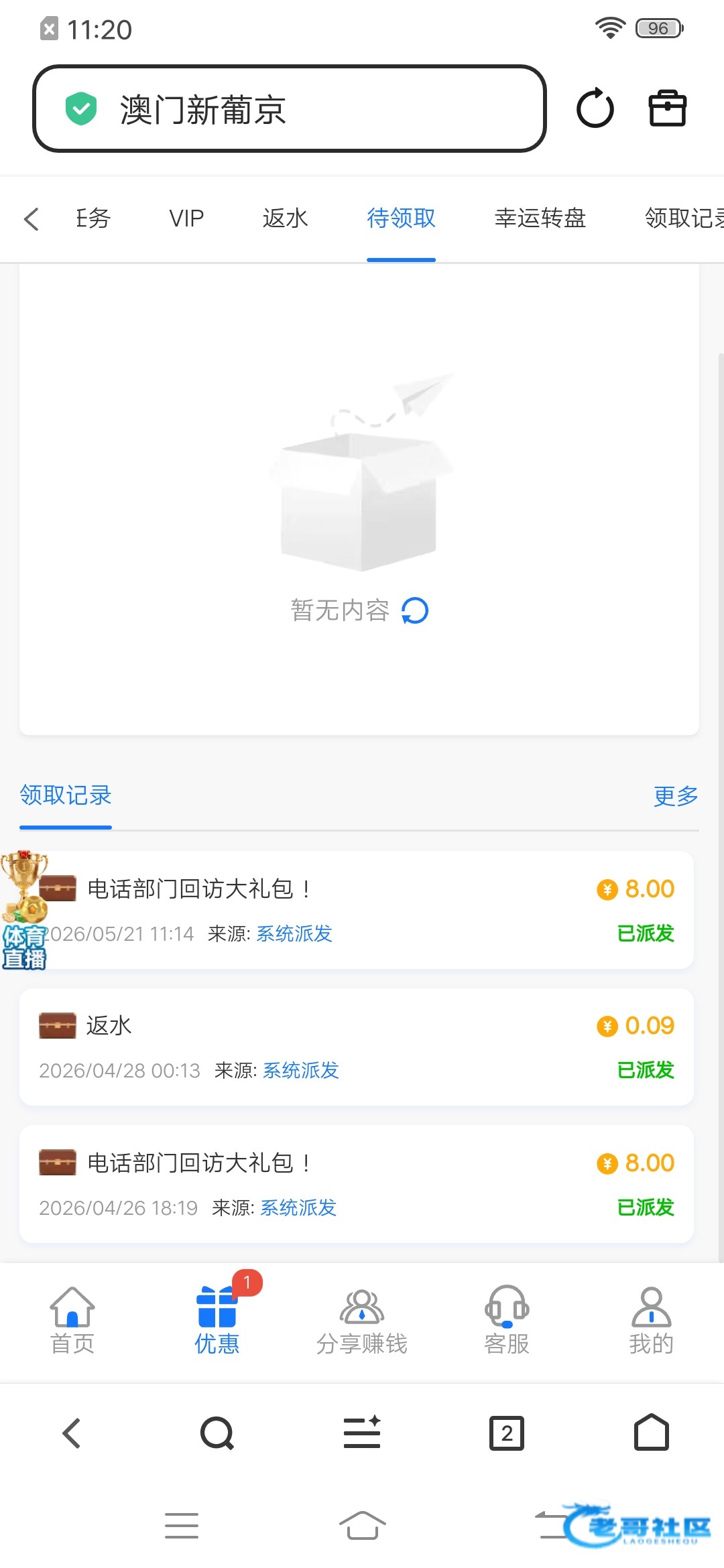Select the 待领取 tab
The image size is (724, 1568).
point(401,218)
